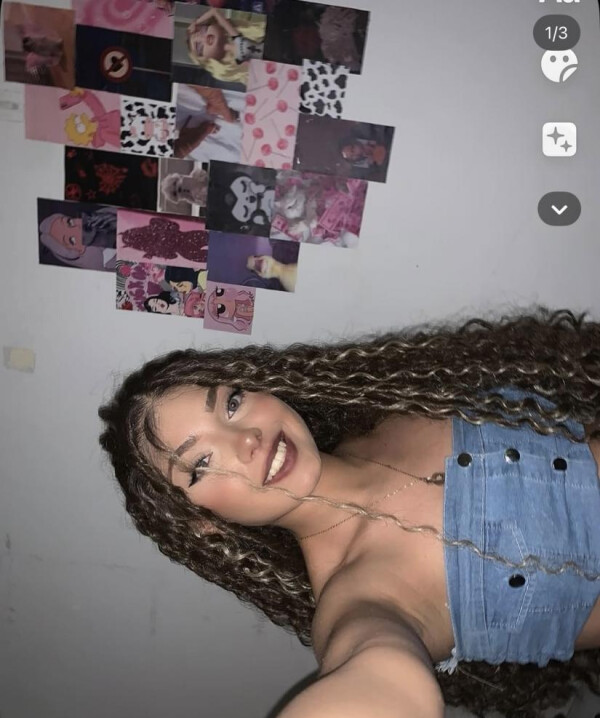Viewport: 600px width, 718px height.
Task: Tap the sparkle effects icon
Action: coord(559,140)
